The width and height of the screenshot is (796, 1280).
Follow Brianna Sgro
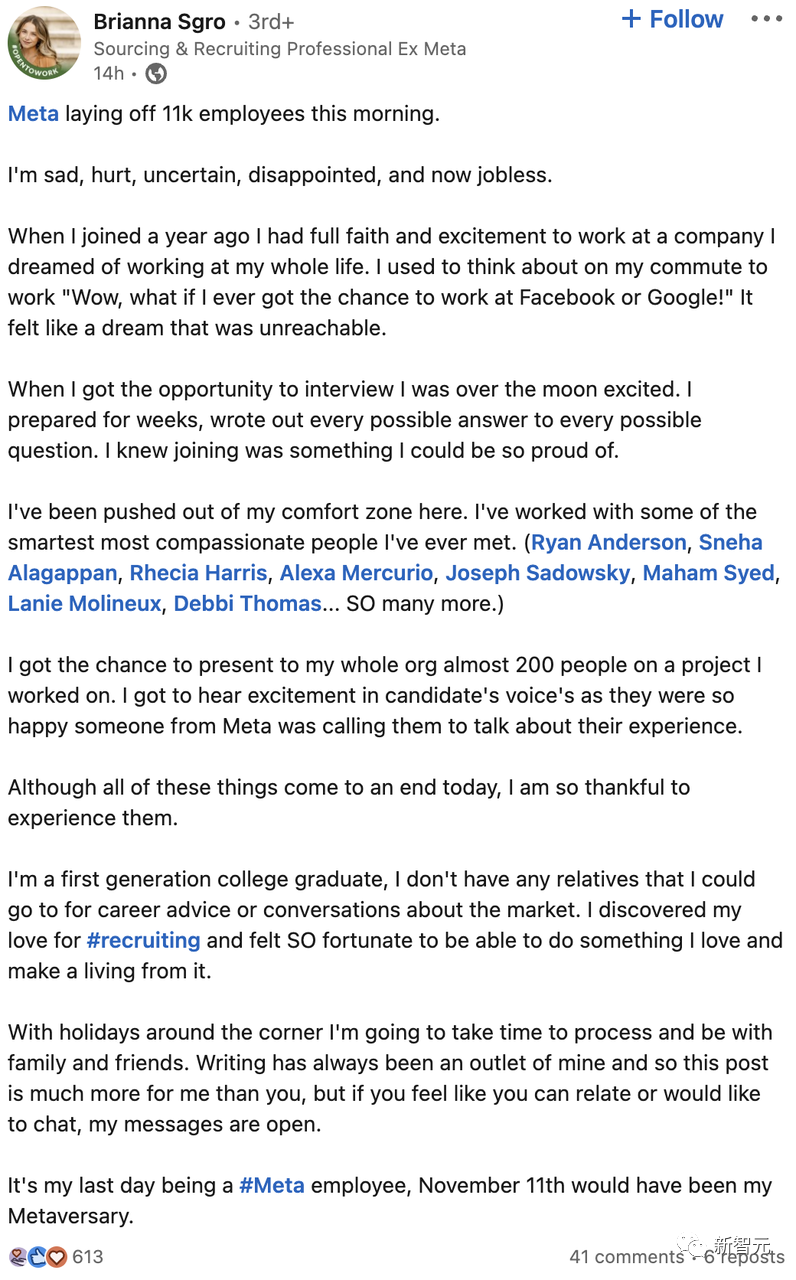(x=672, y=19)
